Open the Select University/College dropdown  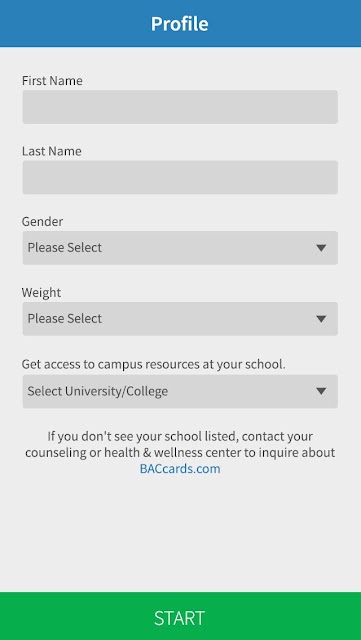point(180,391)
